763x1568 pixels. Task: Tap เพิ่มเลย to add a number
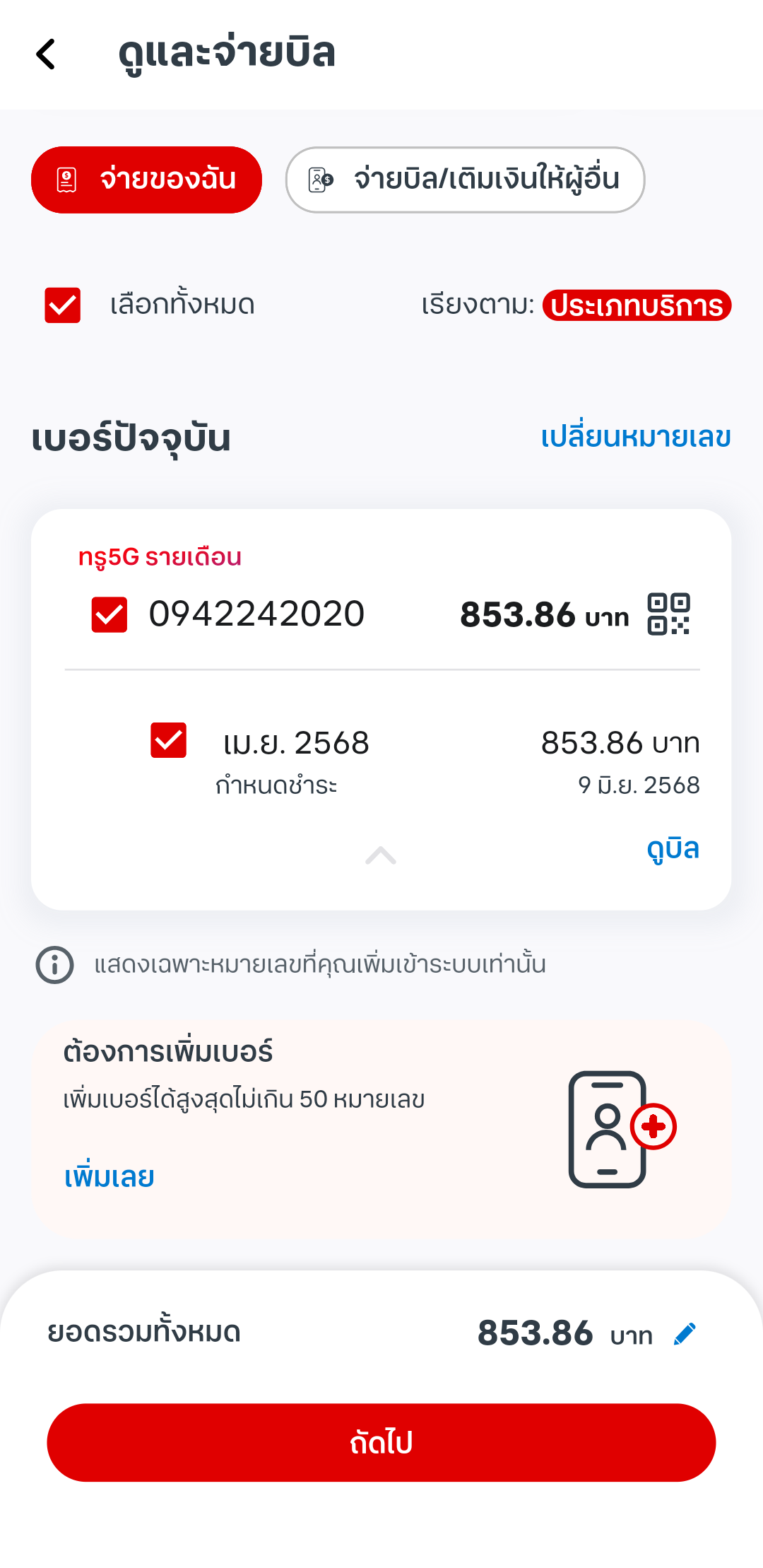[110, 1177]
